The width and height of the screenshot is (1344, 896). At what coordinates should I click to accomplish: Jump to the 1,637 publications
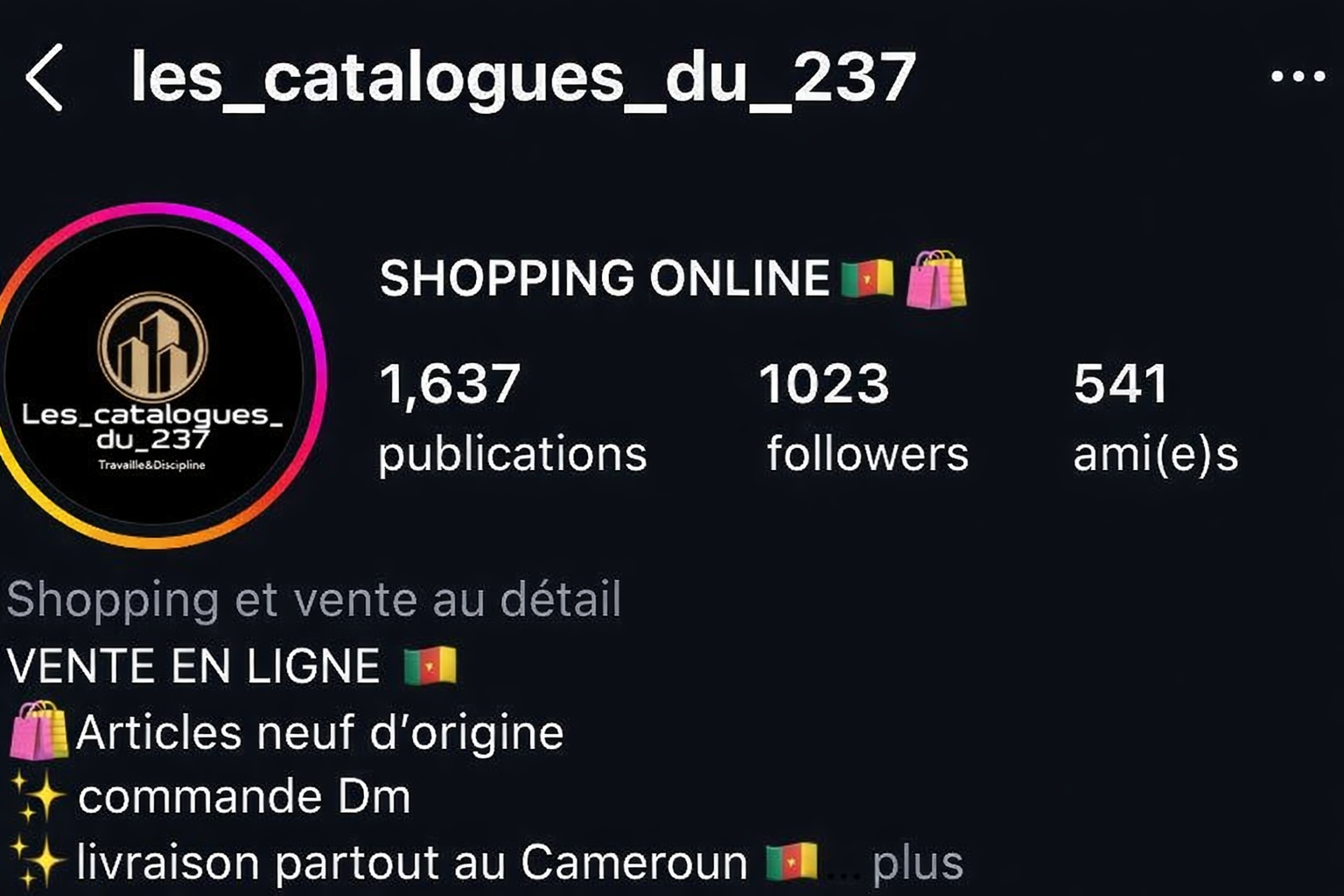512,418
